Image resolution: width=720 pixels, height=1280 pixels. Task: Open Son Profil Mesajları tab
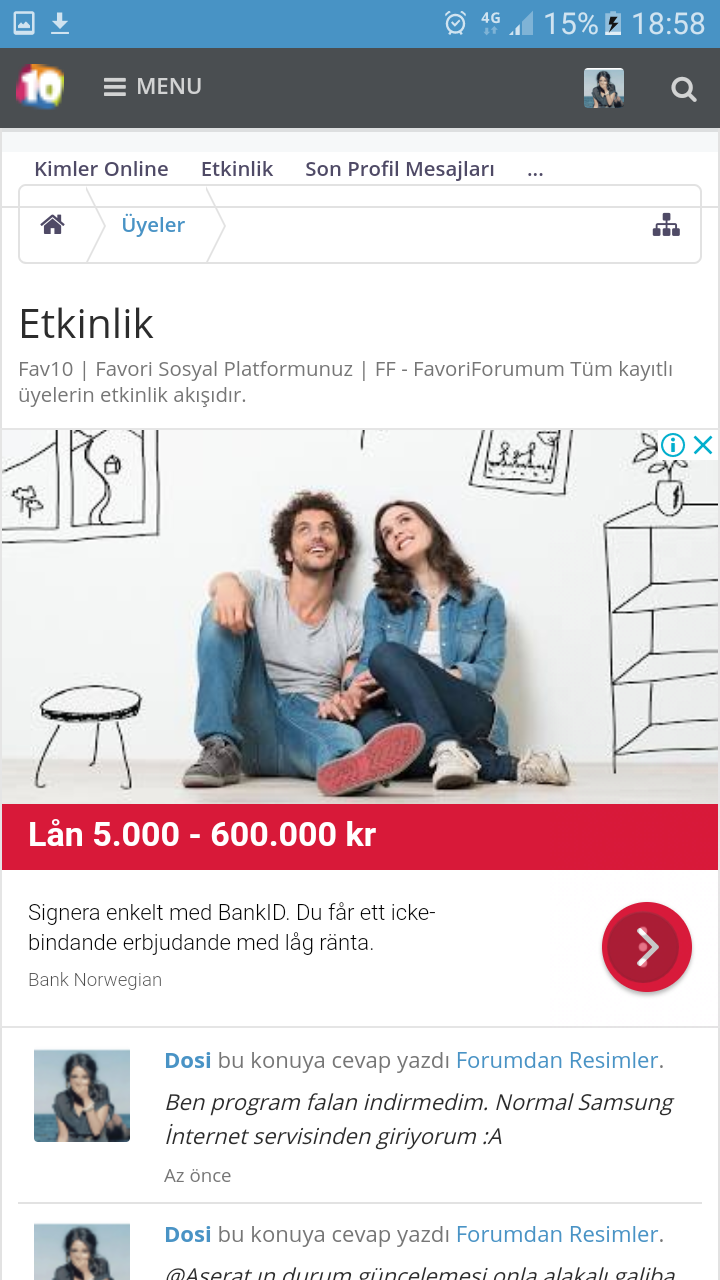click(400, 169)
